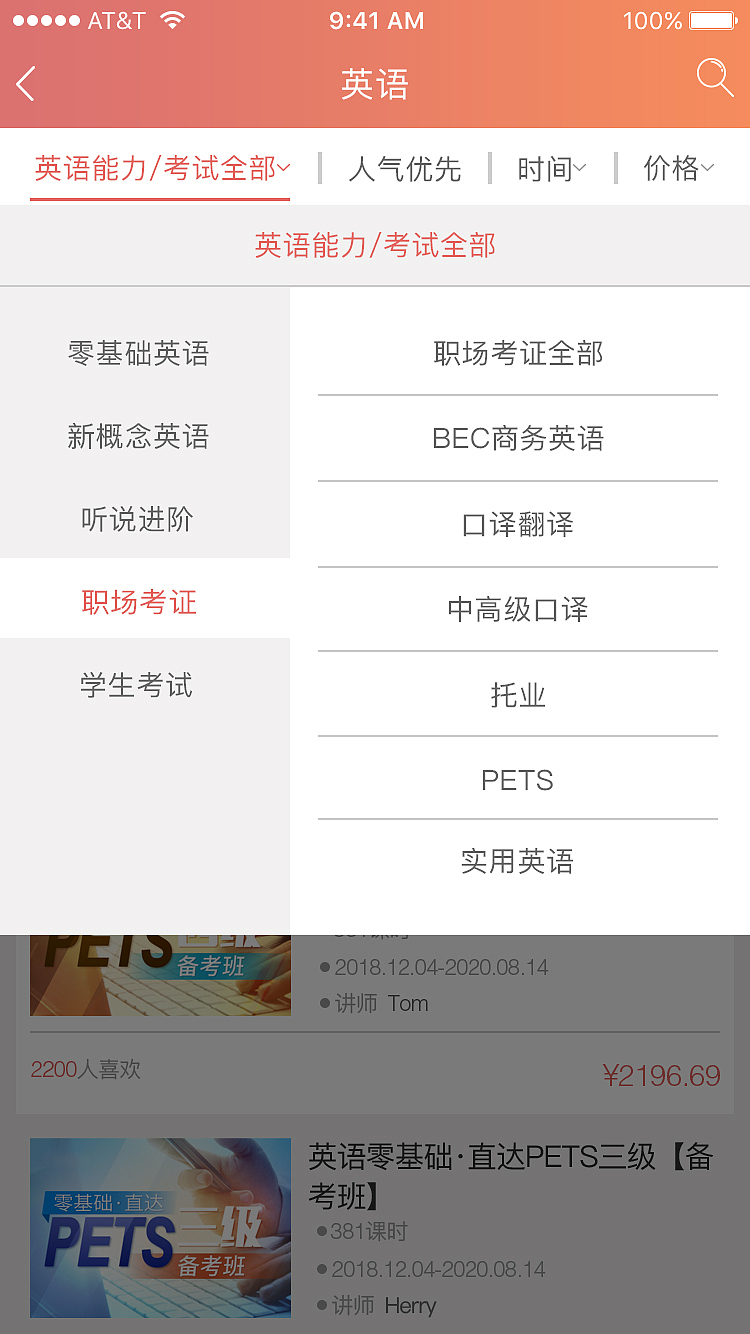Open the PETS subcategory
Viewport: 750px width, 1334px height.
(517, 779)
